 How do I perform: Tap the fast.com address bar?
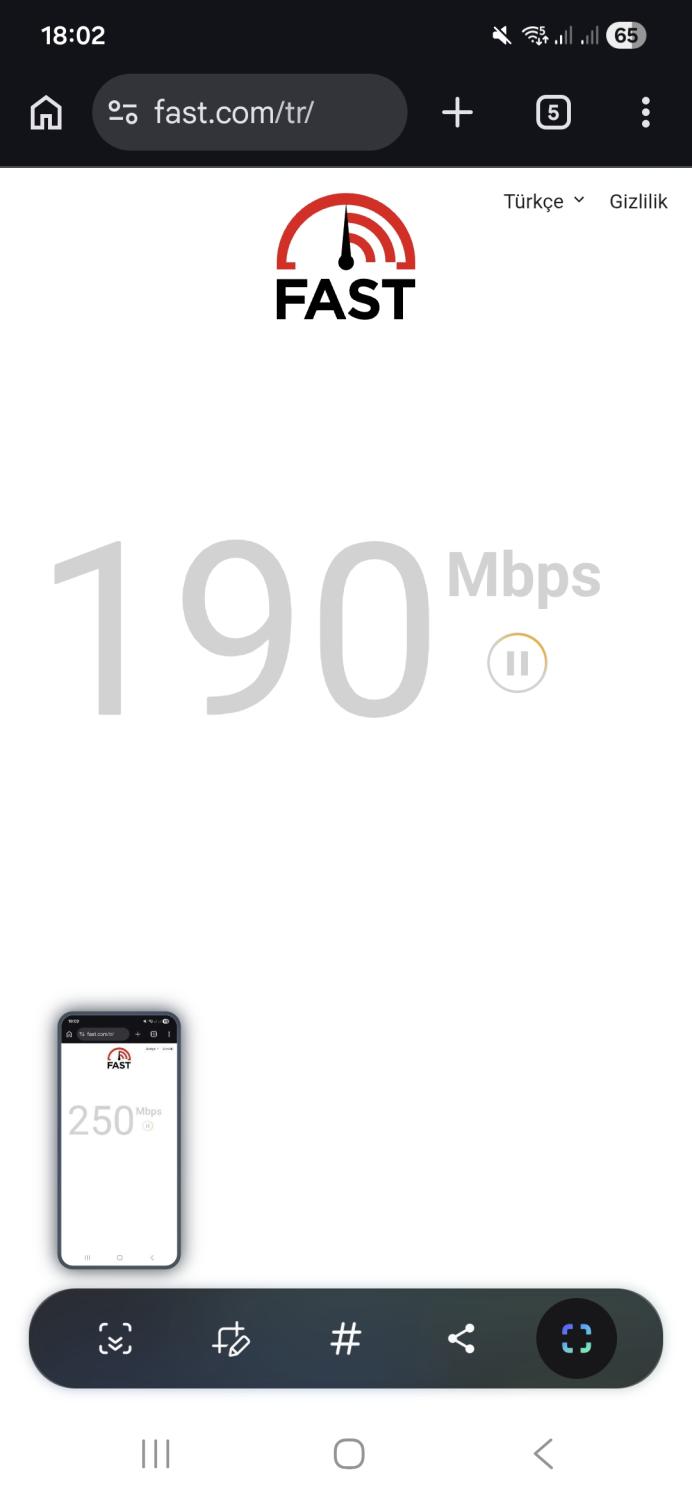click(x=250, y=112)
